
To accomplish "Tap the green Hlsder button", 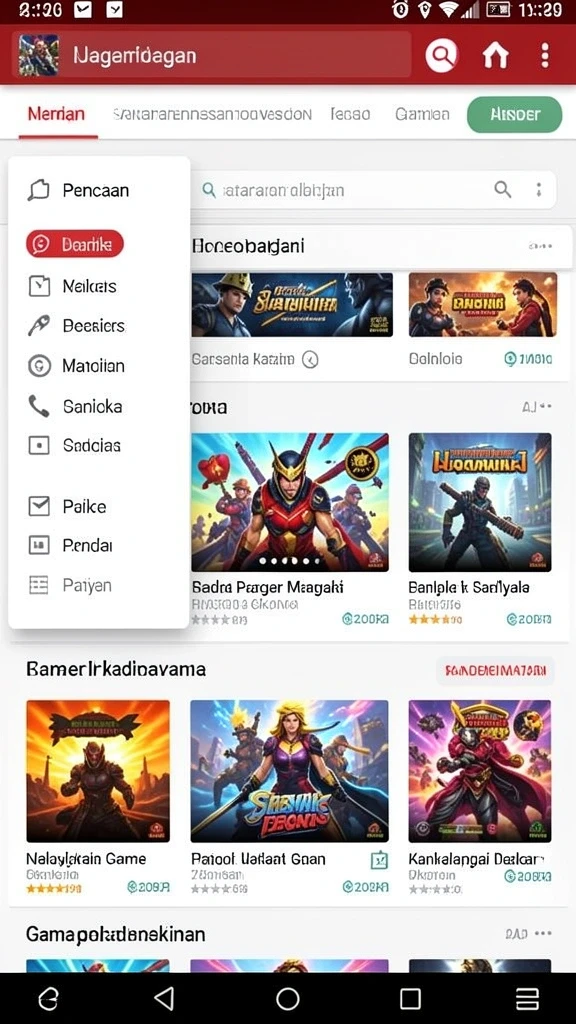I will (515, 114).
